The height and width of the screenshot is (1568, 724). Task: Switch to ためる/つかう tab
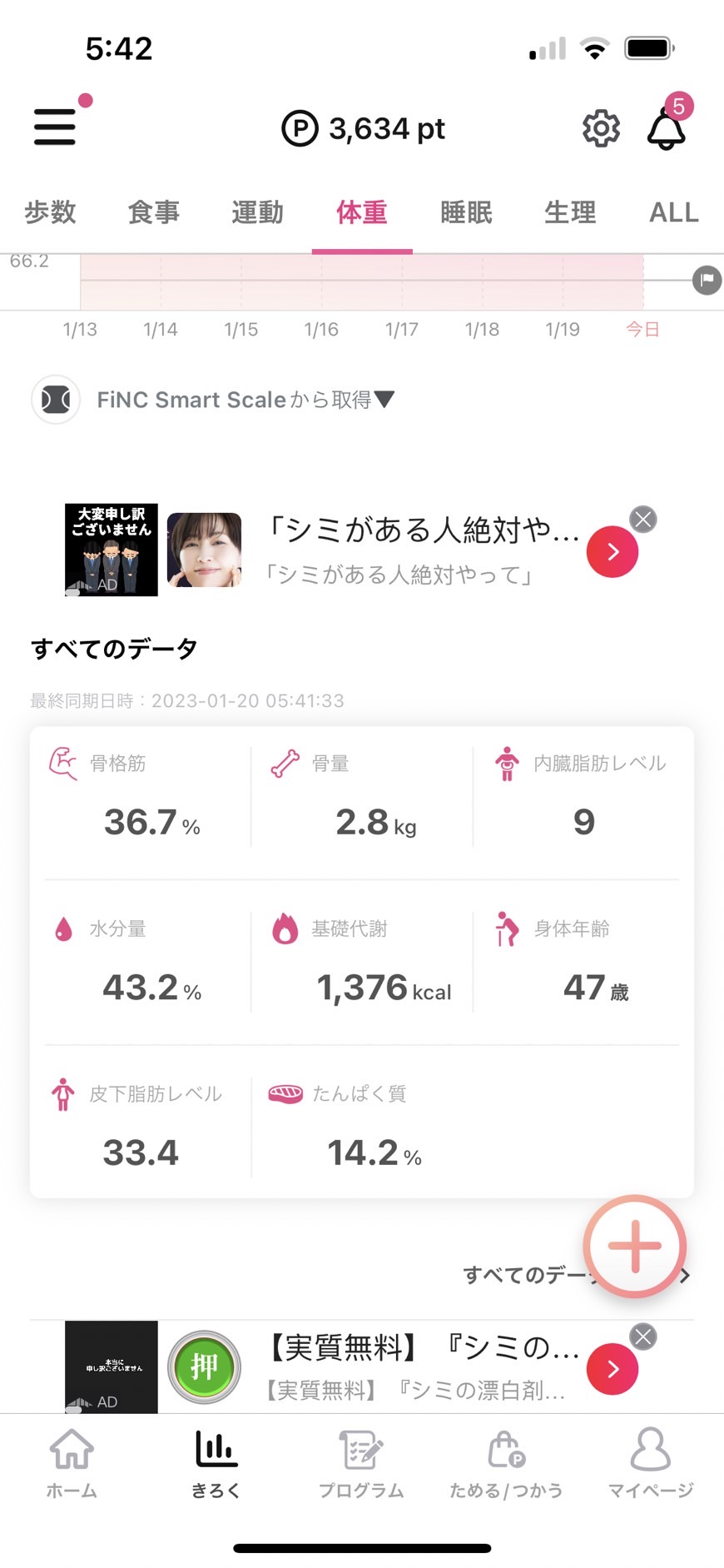506,1463
